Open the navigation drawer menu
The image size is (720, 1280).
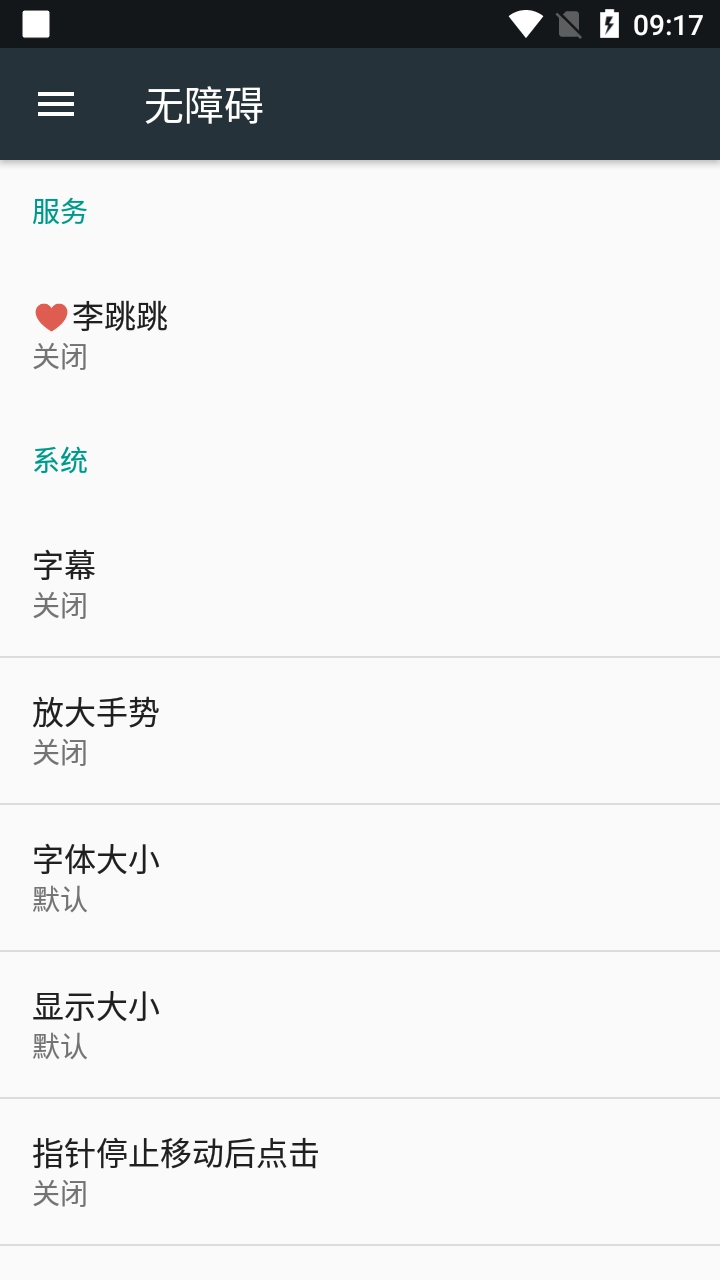56,105
